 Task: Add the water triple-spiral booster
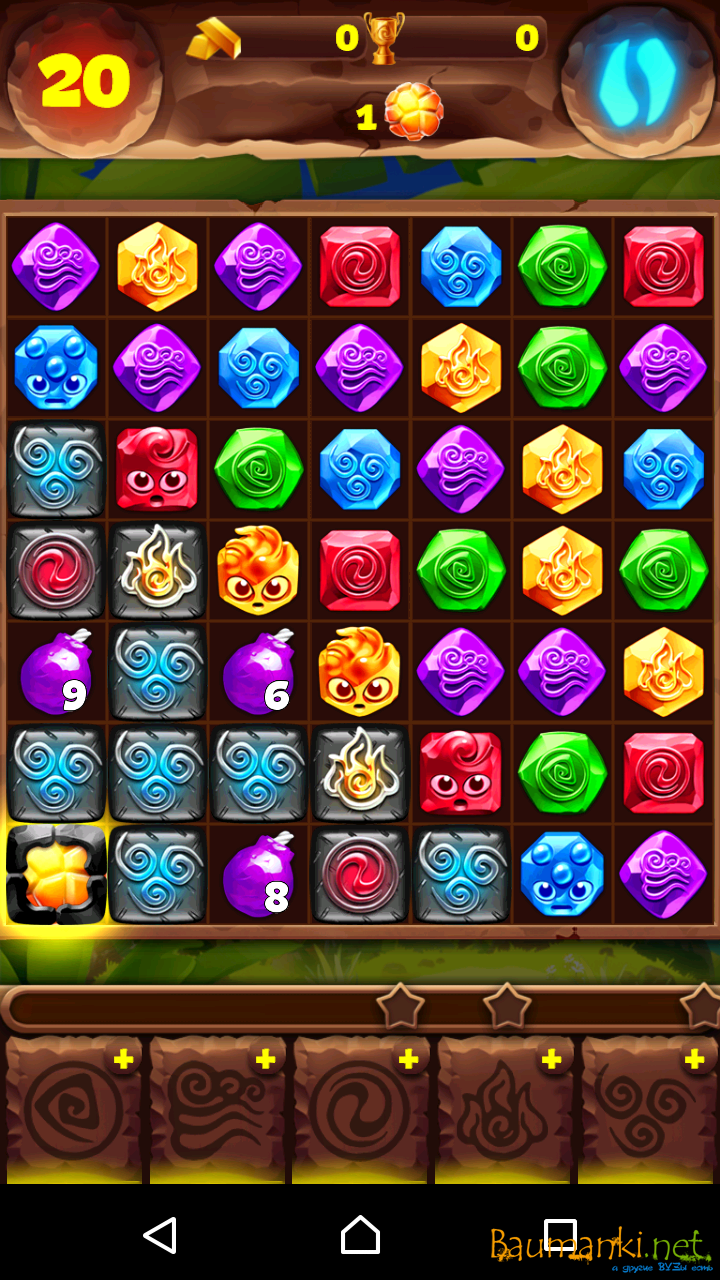point(694,1060)
